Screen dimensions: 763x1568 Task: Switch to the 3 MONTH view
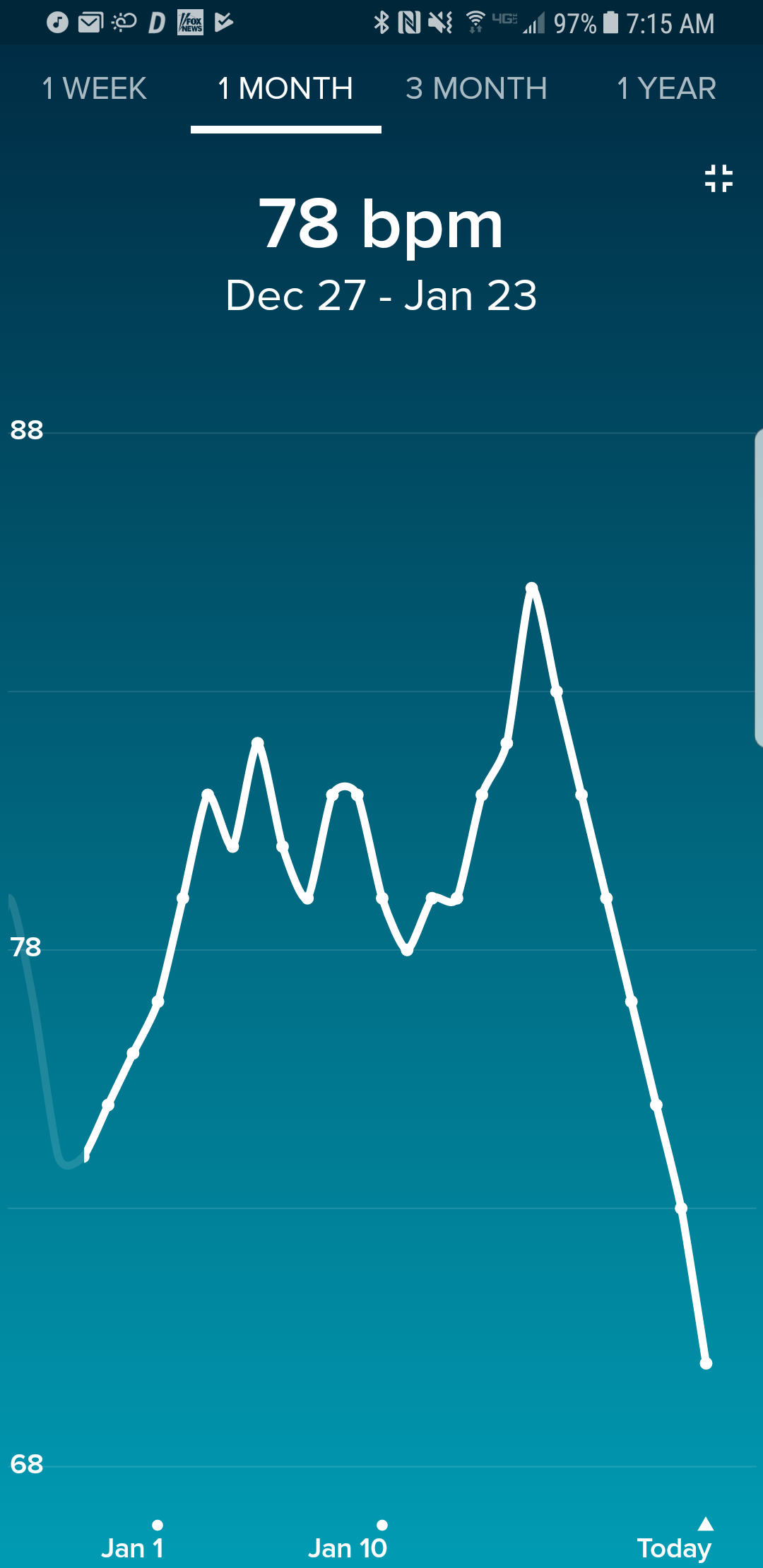point(476,89)
